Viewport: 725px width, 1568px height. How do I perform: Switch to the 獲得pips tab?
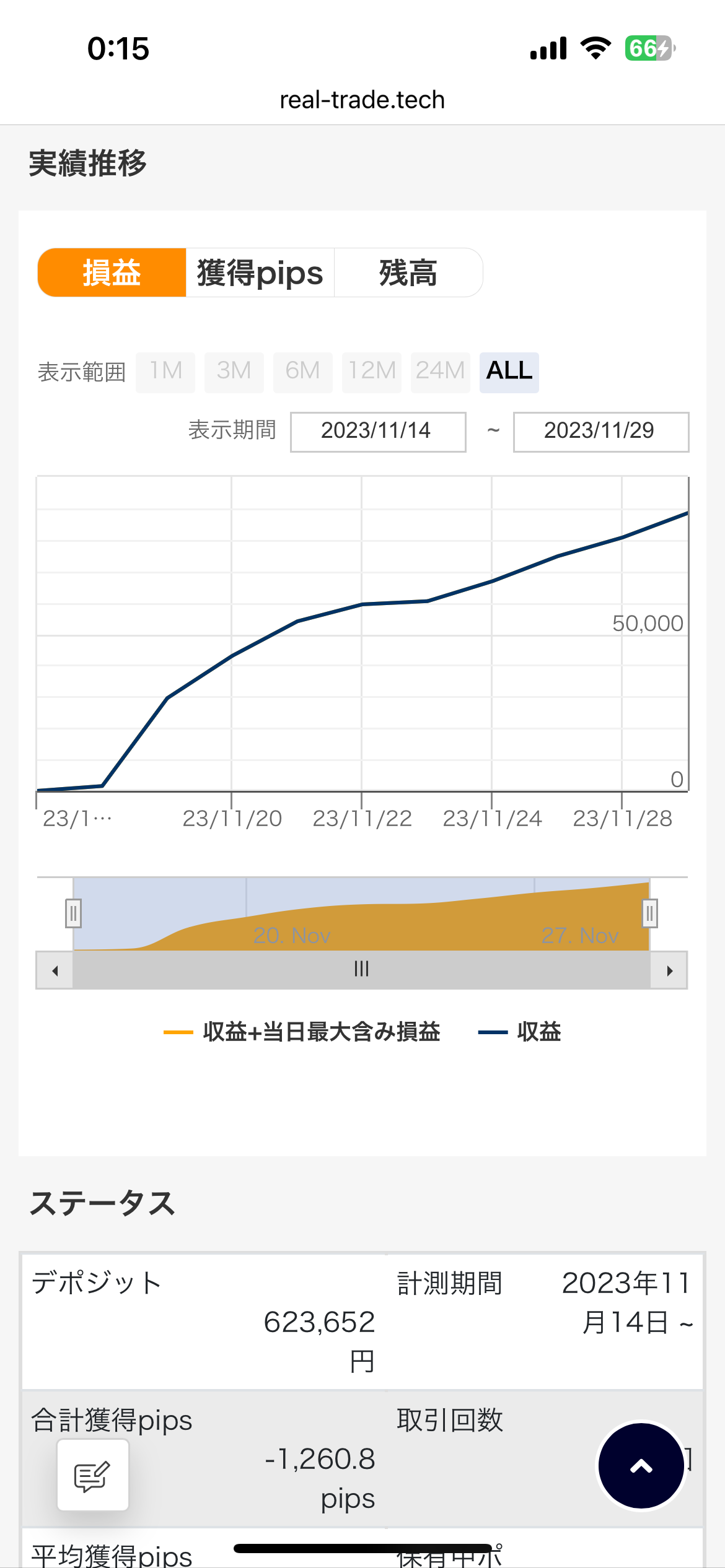[x=260, y=273]
